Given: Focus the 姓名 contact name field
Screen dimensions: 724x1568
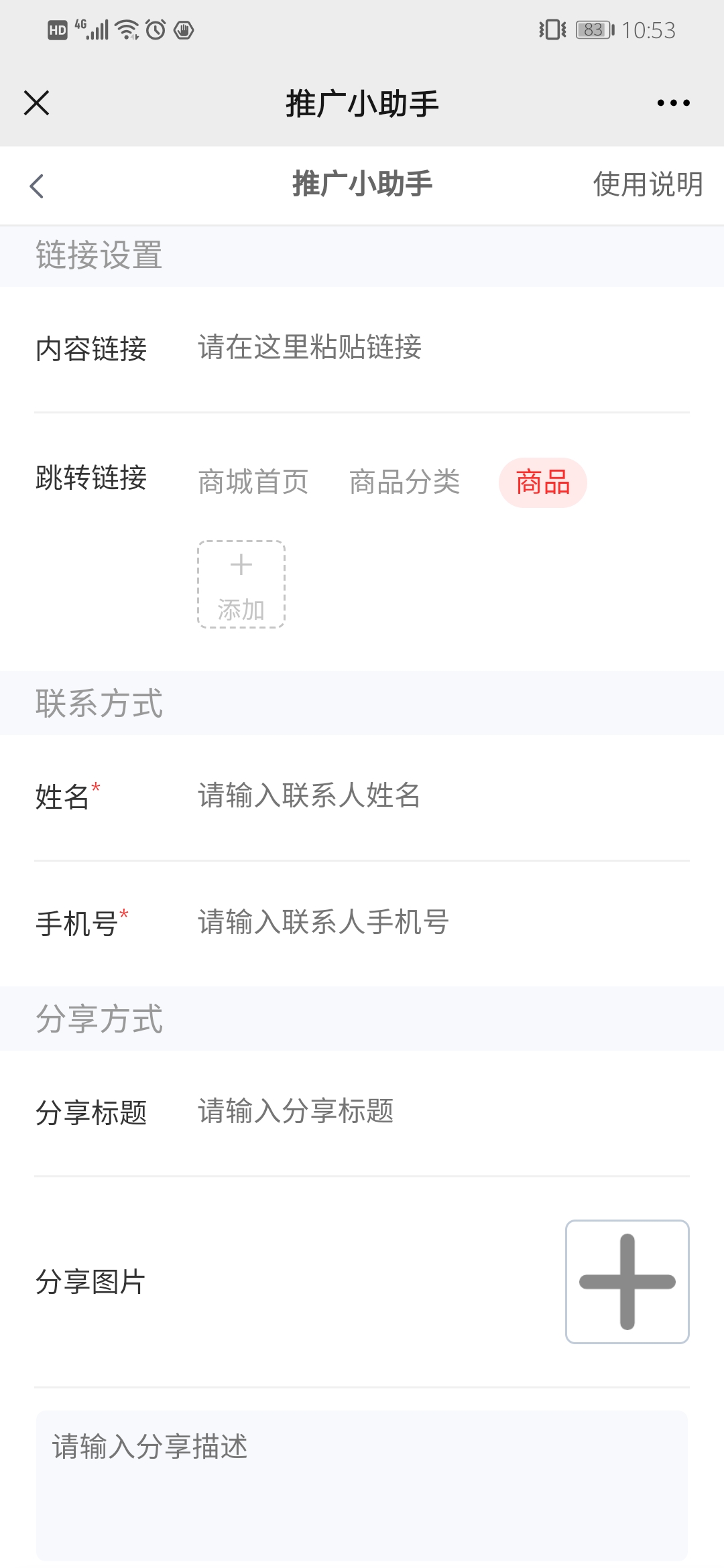Looking at the screenshot, I should (442, 795).
